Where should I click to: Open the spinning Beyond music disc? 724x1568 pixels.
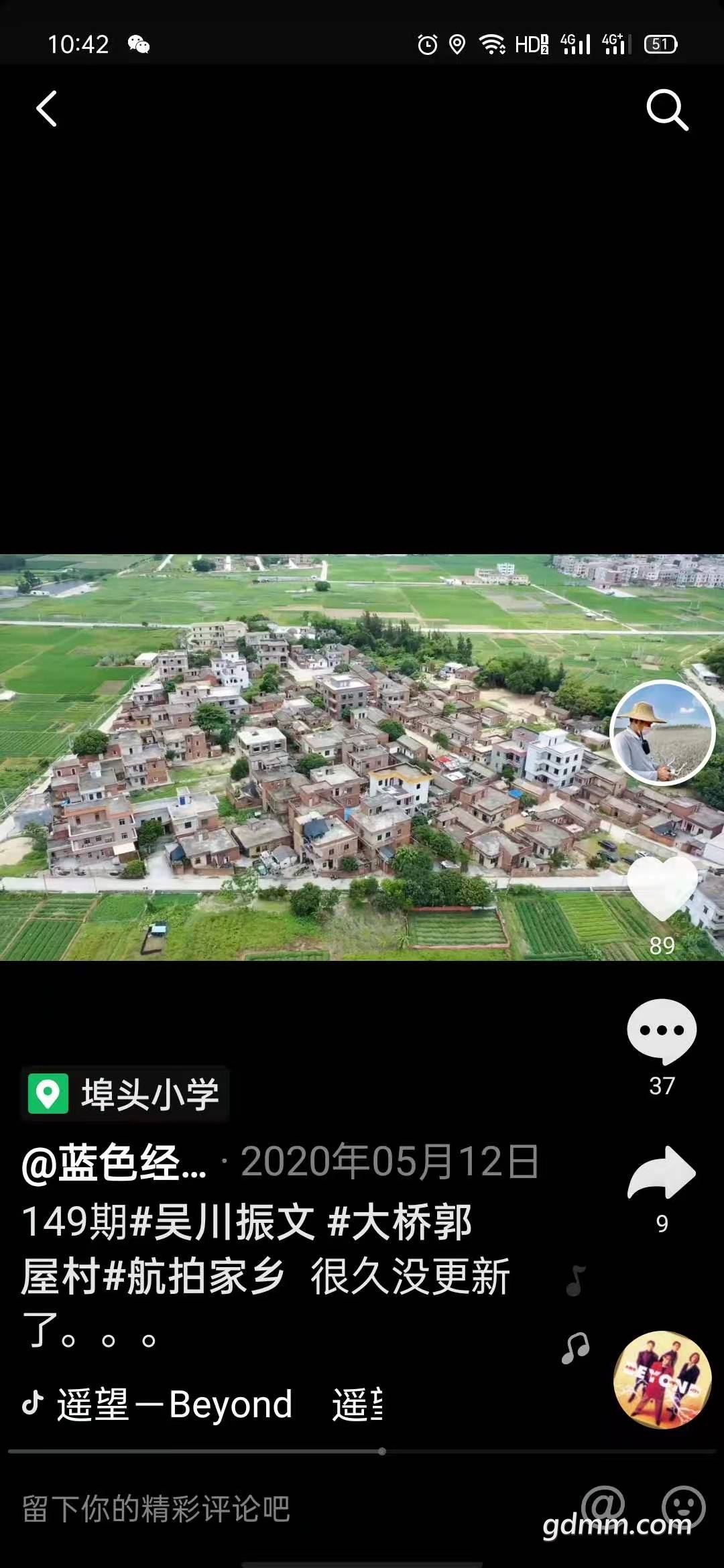tap(662, 1379)
